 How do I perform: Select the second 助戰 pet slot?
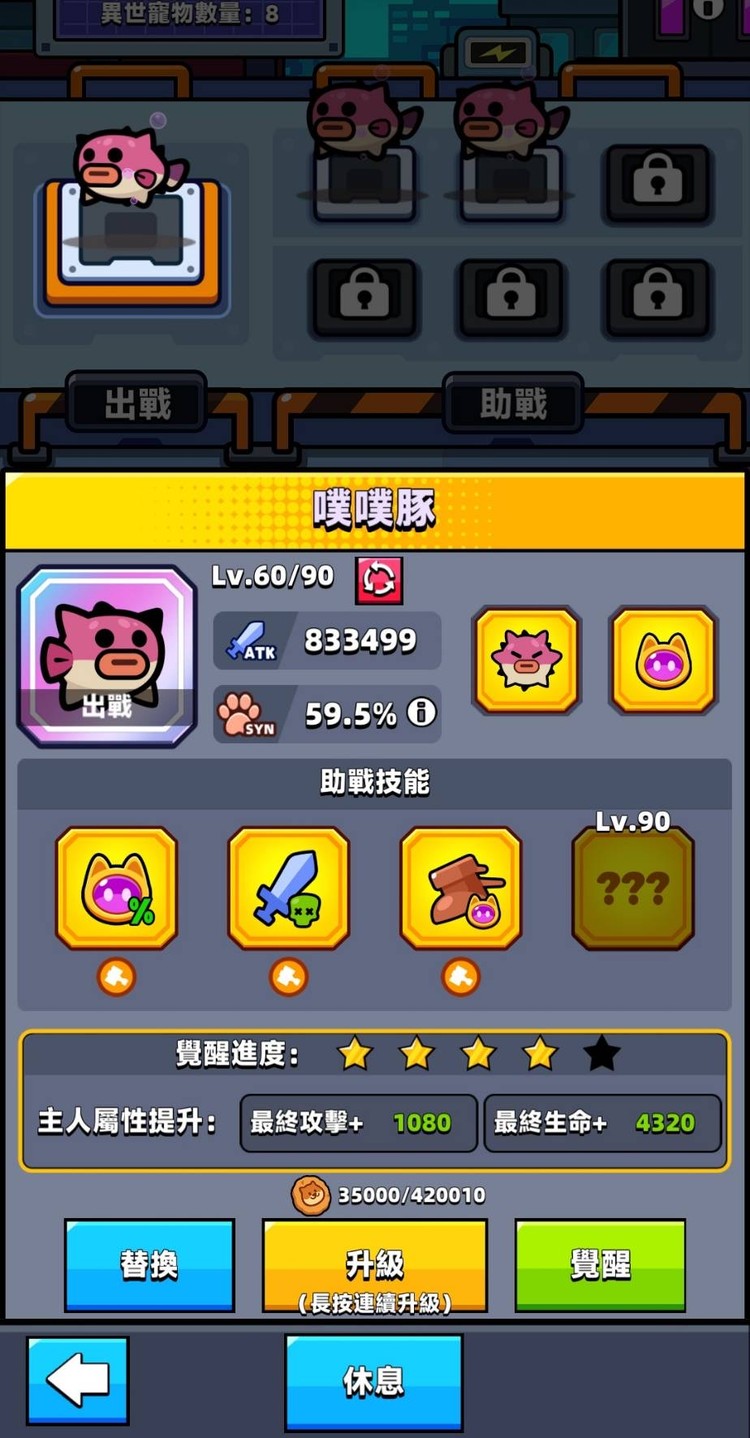pos(511,182)
